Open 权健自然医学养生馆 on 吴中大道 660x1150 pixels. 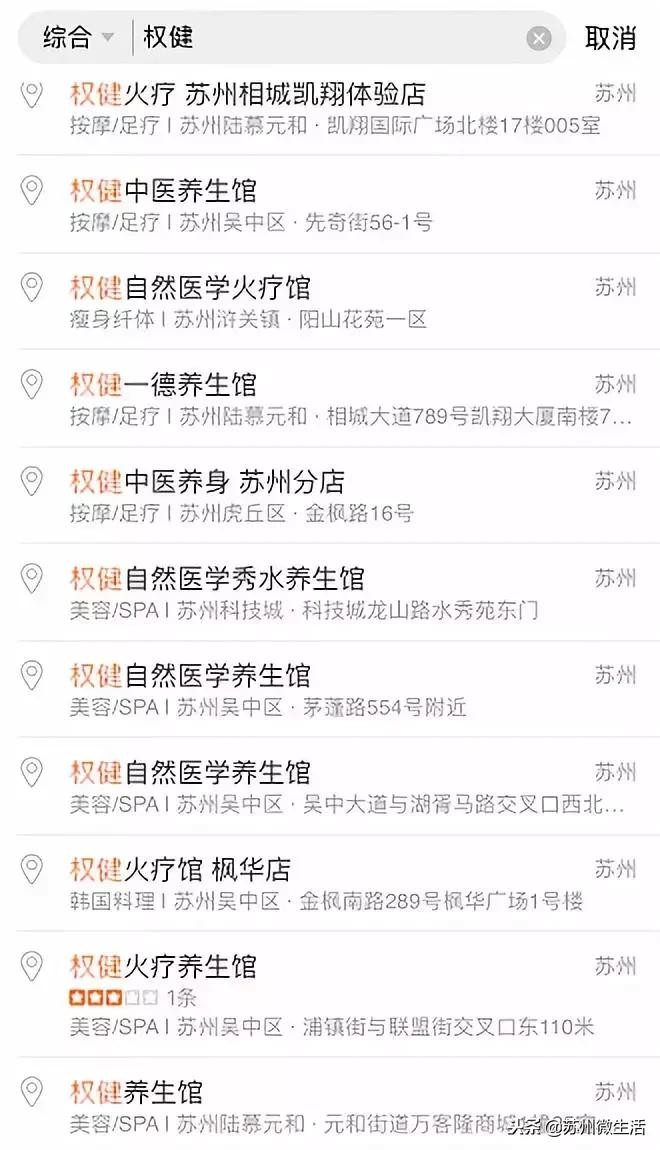tap(330, 787)
